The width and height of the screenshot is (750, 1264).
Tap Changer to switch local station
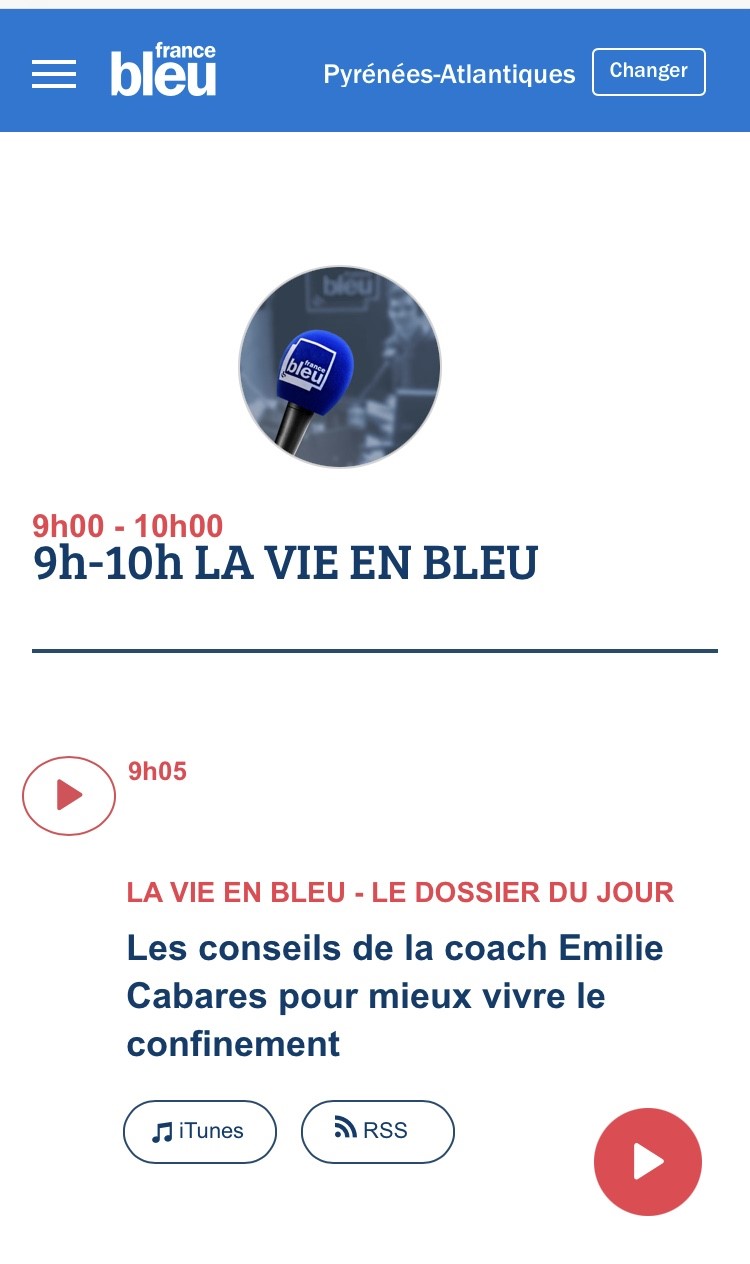[649, 72]
